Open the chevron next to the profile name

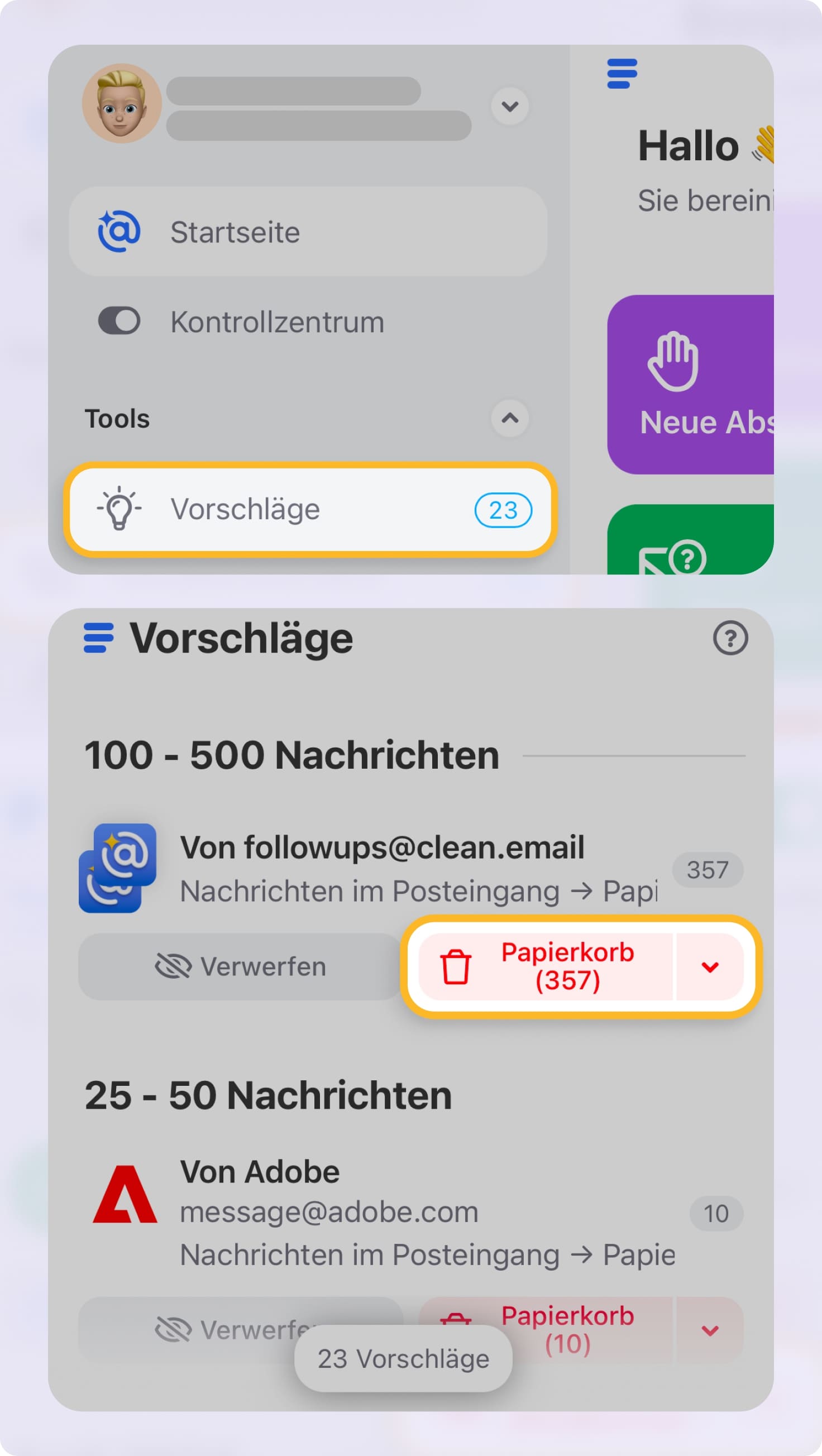(509, 106)
